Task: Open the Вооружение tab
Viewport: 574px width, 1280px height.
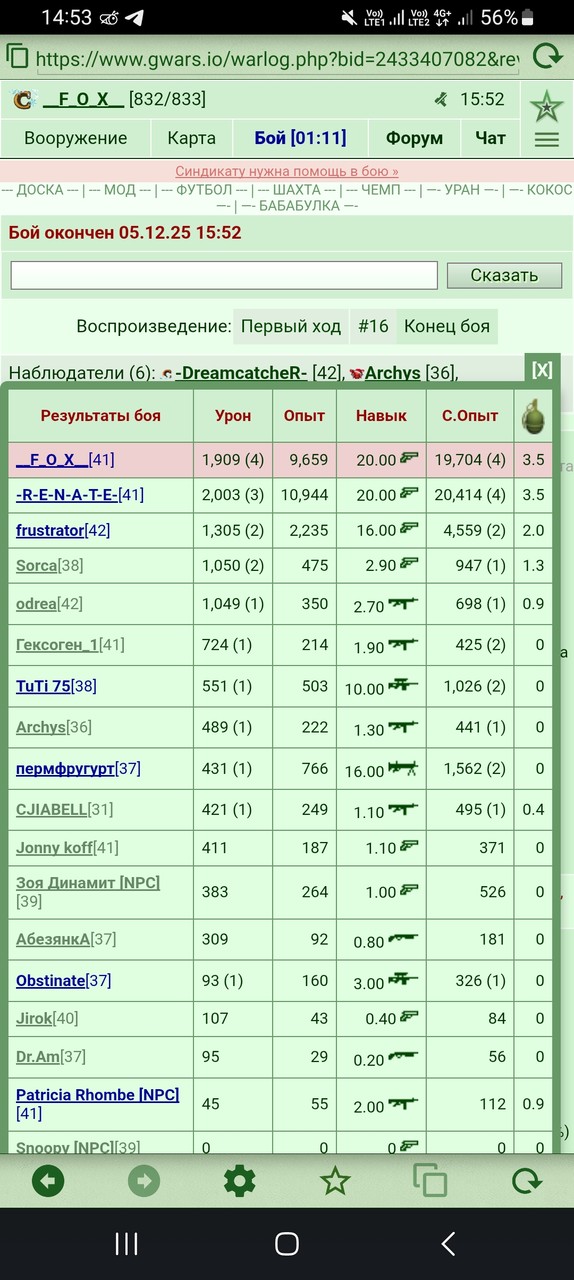Action: [x=76, y=138]
